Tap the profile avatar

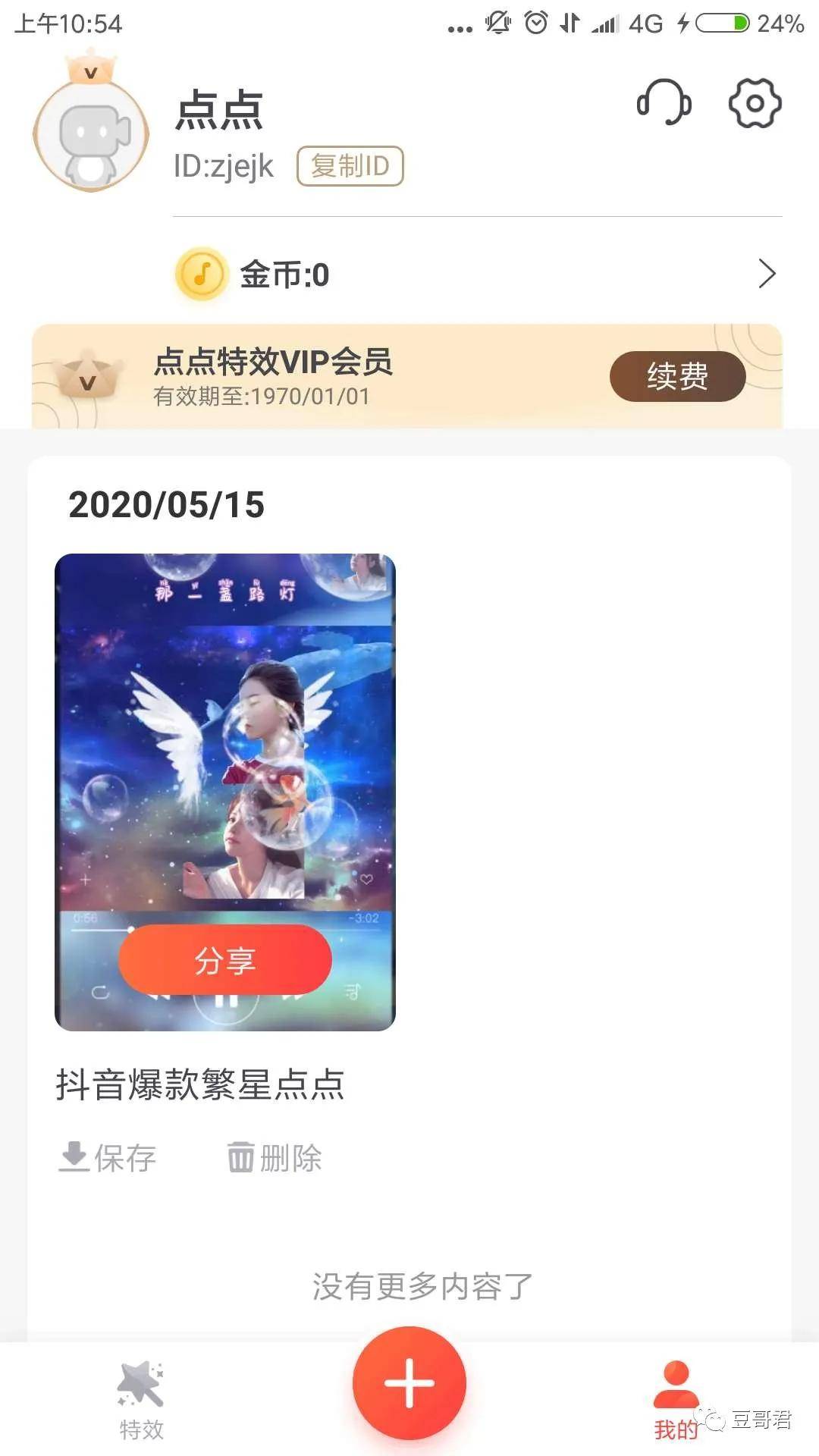90,130
